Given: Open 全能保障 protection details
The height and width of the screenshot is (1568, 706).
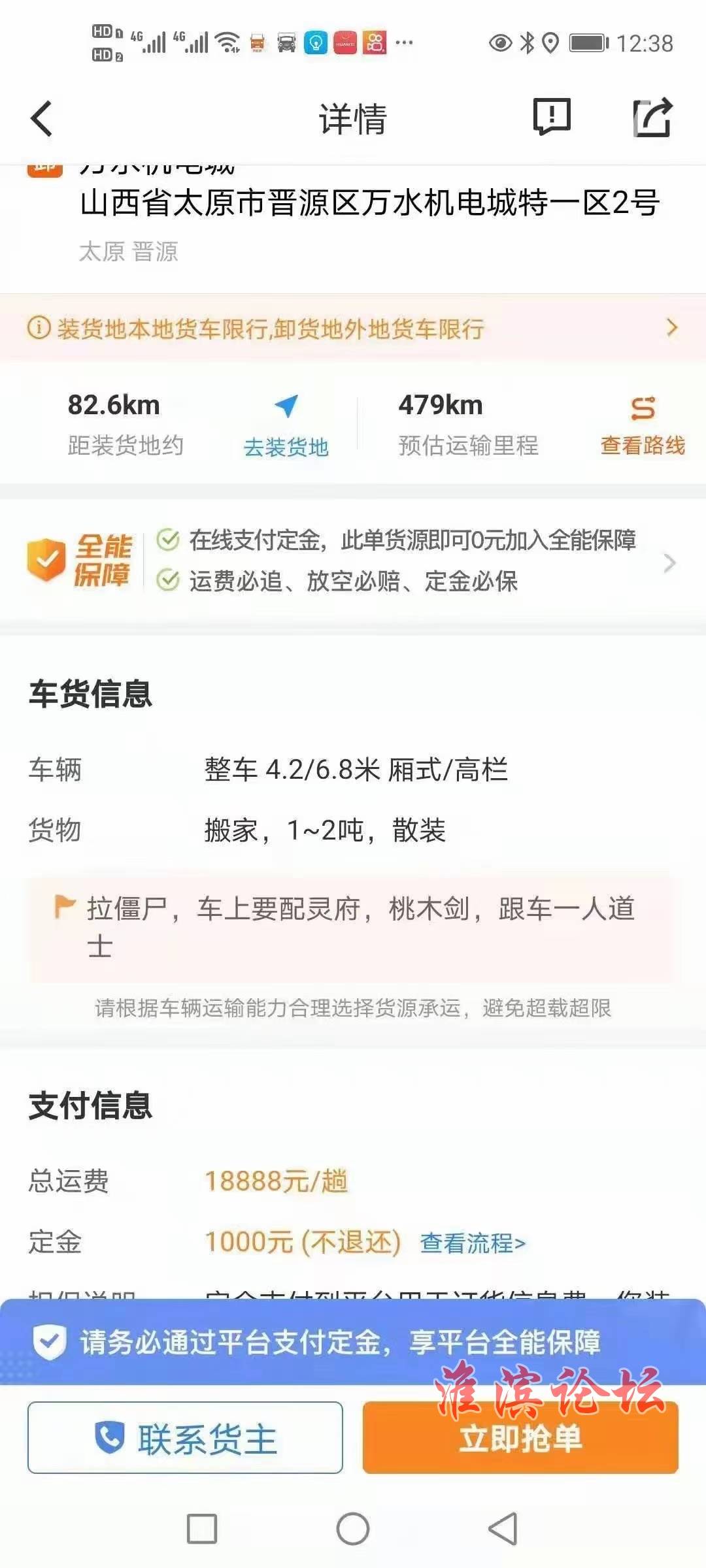Looking at the screenshot, I should (353, 561).
